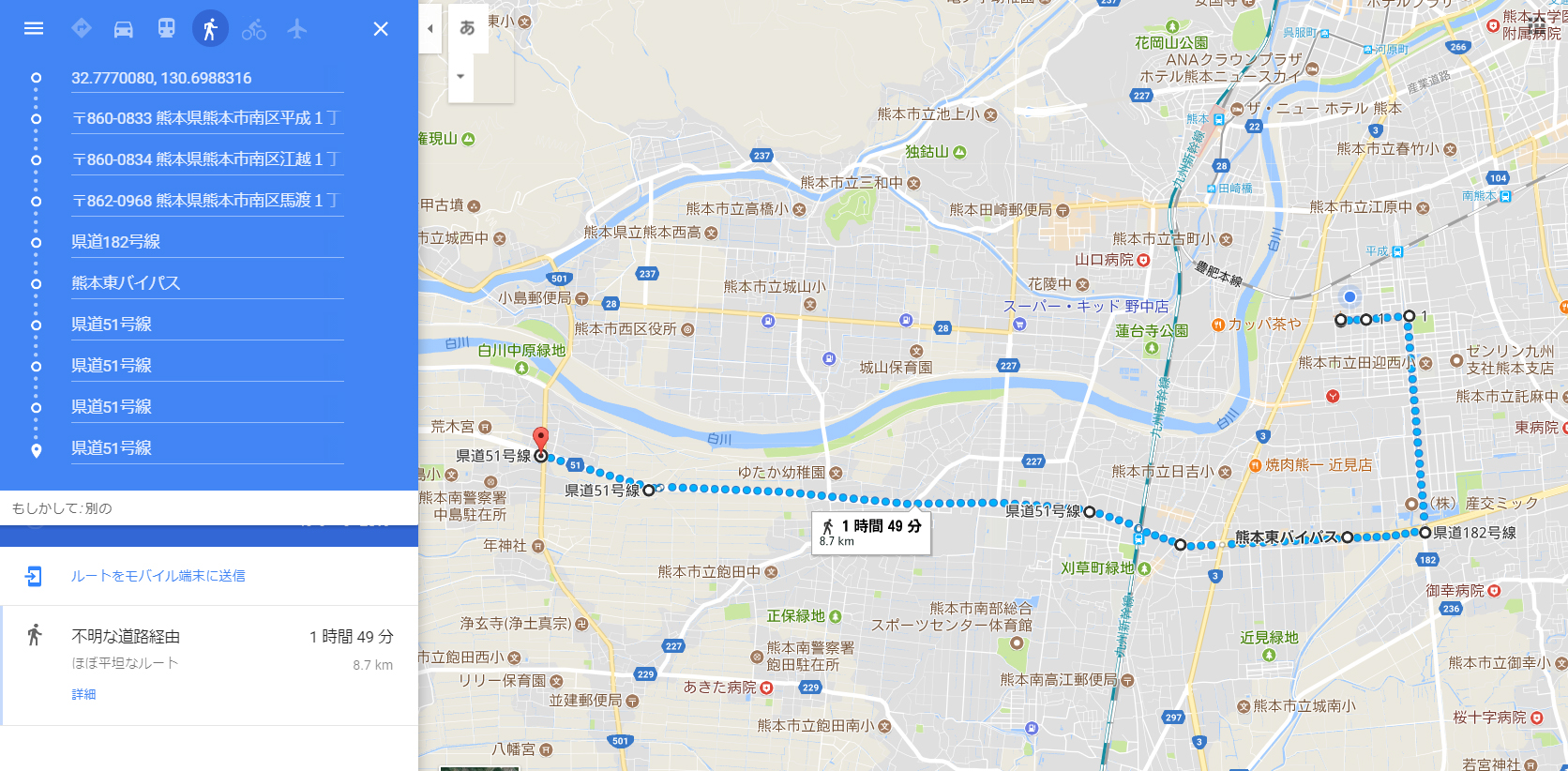Close the directions panel
Viewport: 1568px width, 771px height.
click(x=381, y=29)
